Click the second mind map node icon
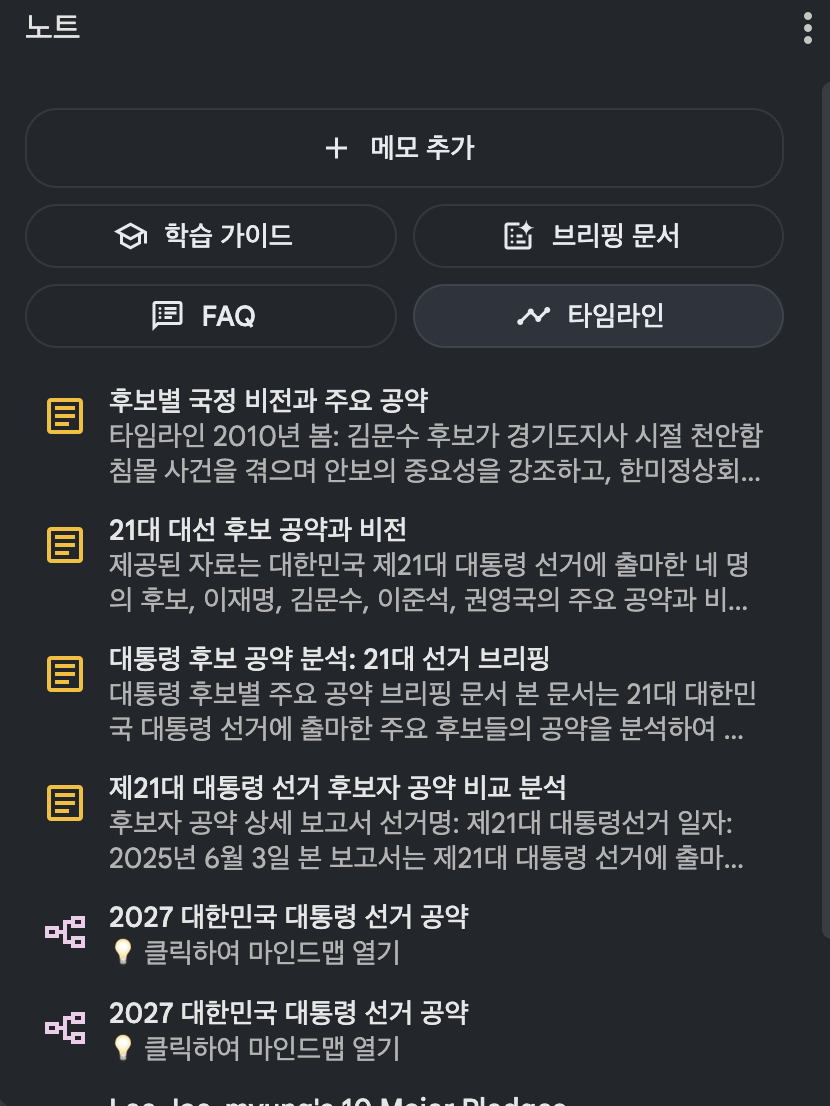 pyautogui.click(x=64, y=1024)
